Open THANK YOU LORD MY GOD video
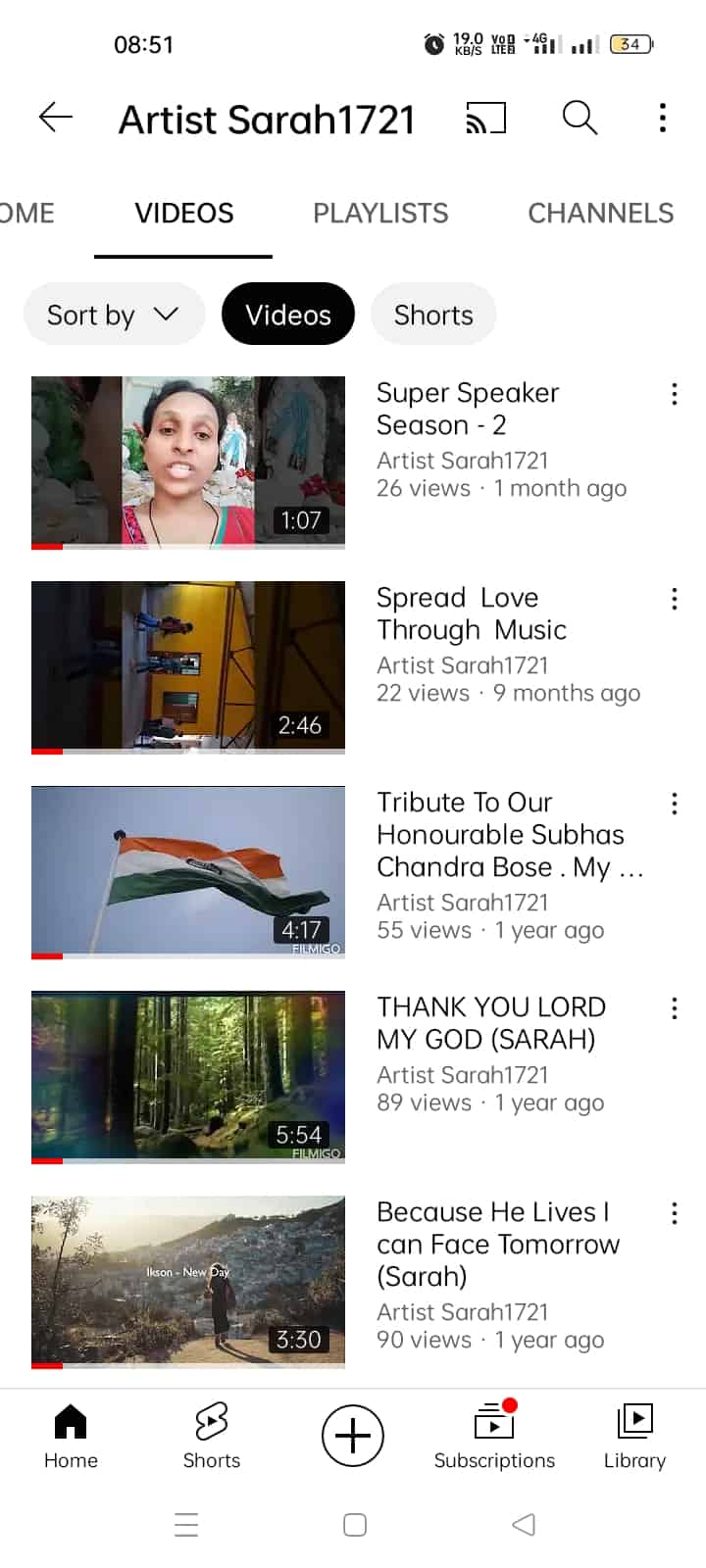The width and height of the screenshot is (706, 1568). (x=188, y=1076)
